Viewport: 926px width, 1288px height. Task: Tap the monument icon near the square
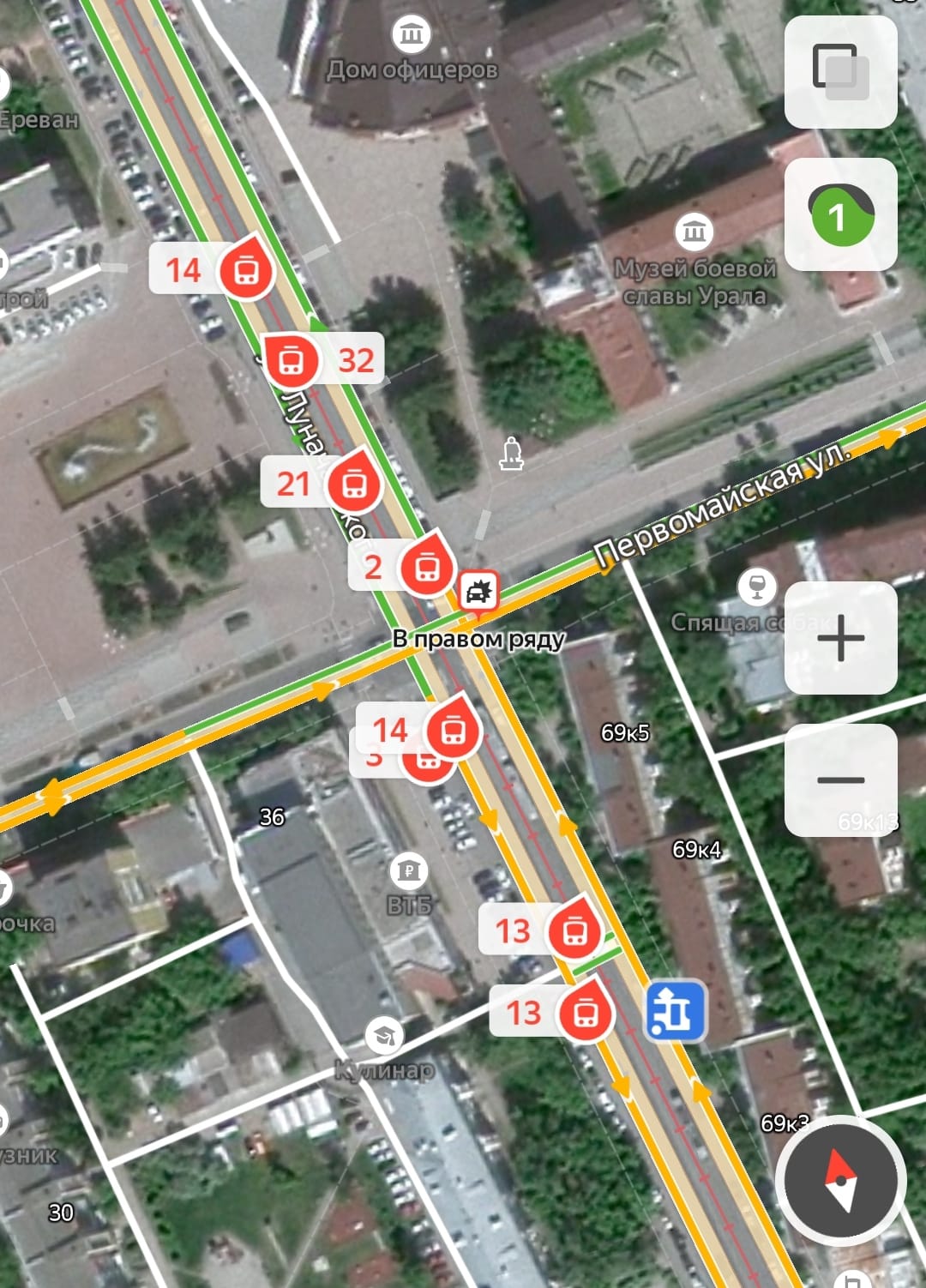coord(511,454)
